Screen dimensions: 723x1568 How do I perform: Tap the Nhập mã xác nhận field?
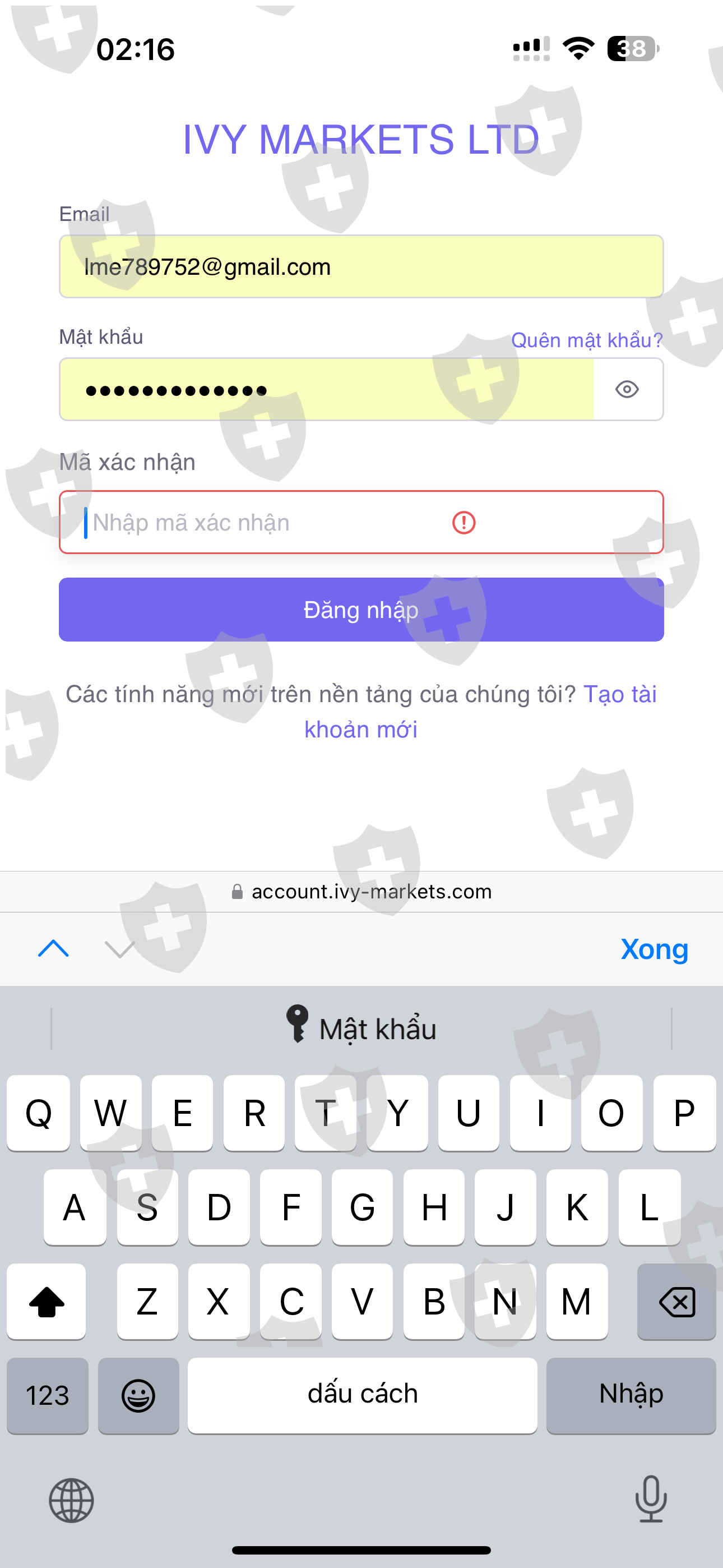coord(361,522)
